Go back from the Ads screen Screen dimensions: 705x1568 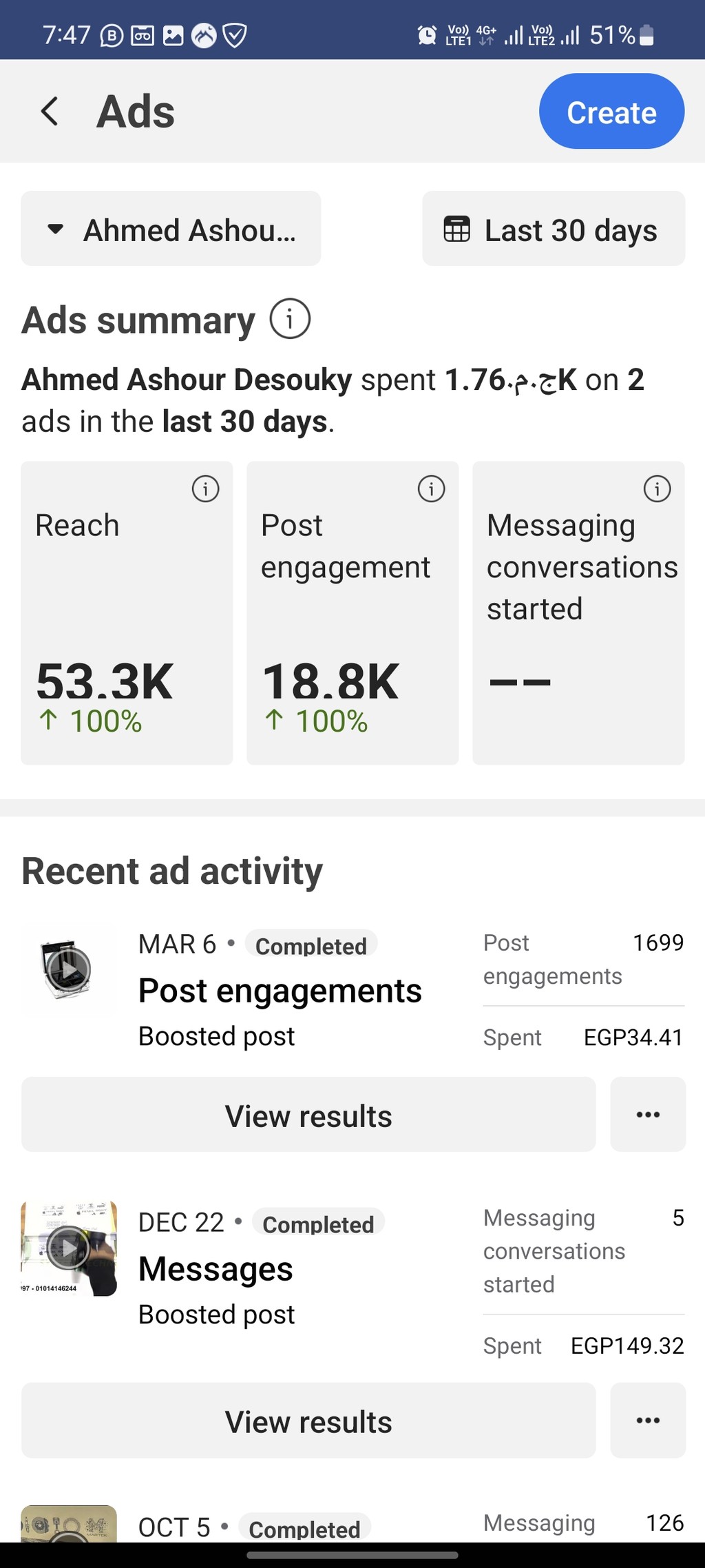point(50,112)
